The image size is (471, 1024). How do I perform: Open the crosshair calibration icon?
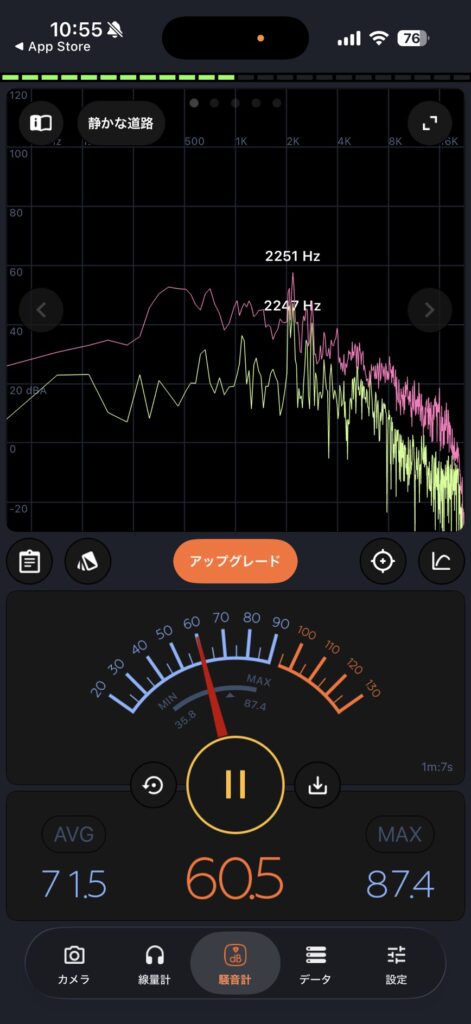383,561
